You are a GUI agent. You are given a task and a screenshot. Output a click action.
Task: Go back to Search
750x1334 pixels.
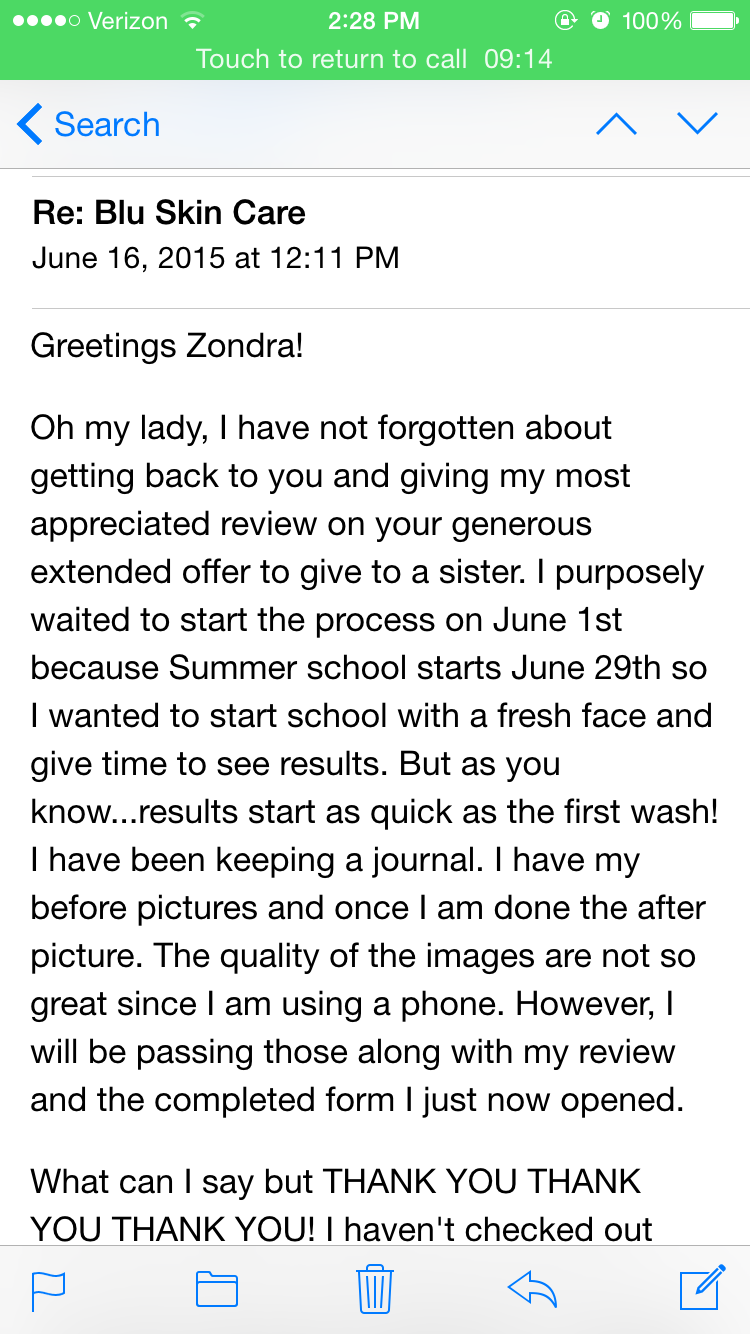tap(89, 125)
